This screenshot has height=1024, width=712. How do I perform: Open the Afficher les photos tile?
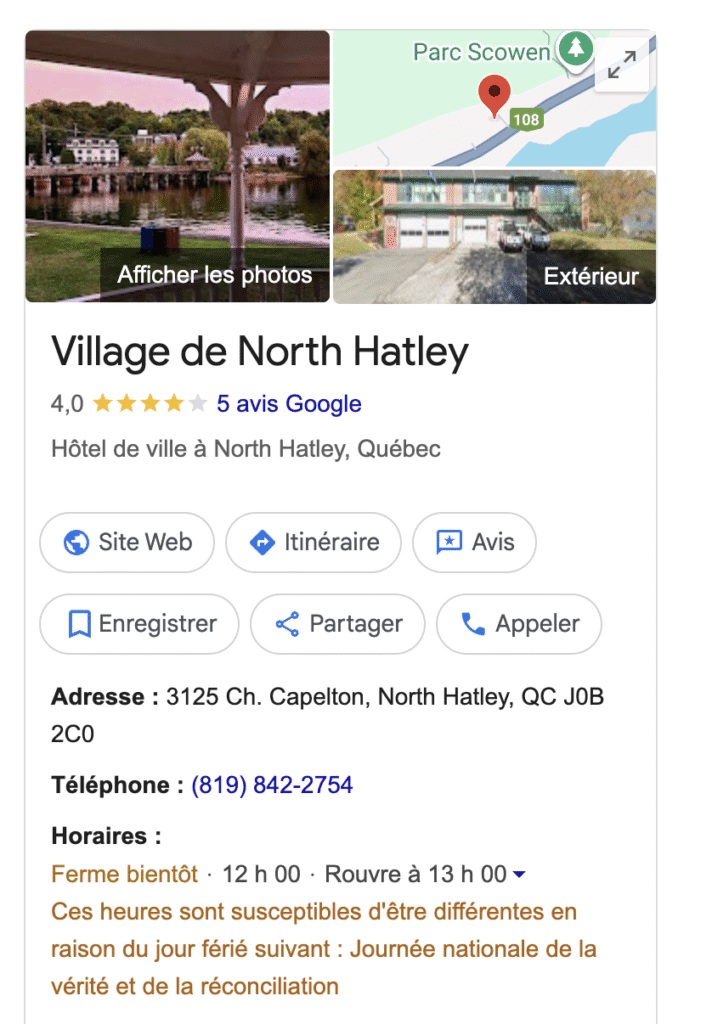(178, 167)
